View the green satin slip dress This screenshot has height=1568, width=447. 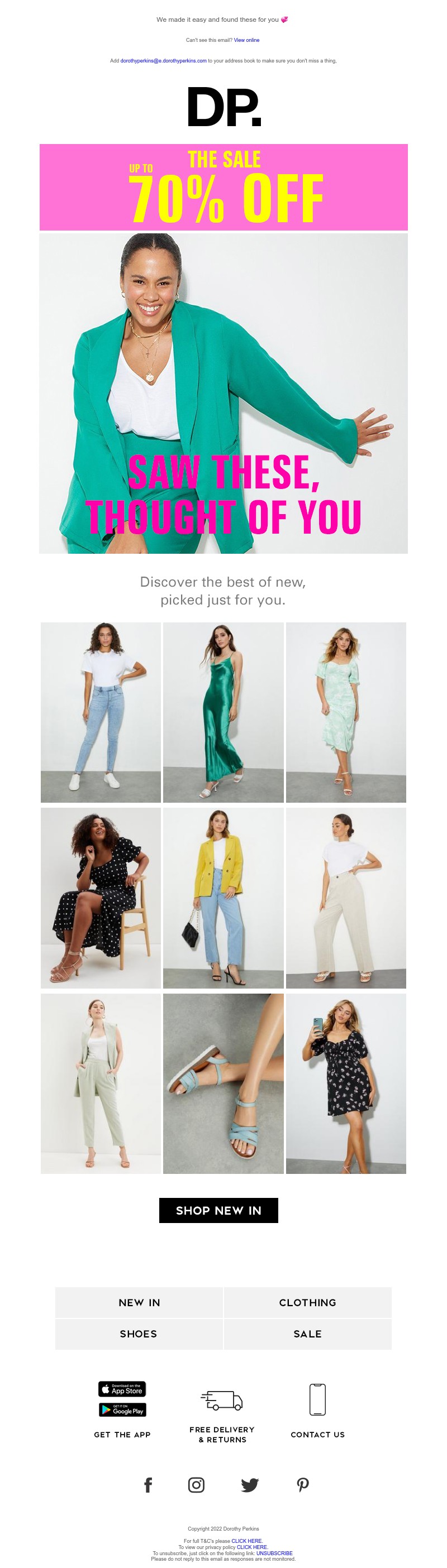pyautogui.click(x=223, y=712)
